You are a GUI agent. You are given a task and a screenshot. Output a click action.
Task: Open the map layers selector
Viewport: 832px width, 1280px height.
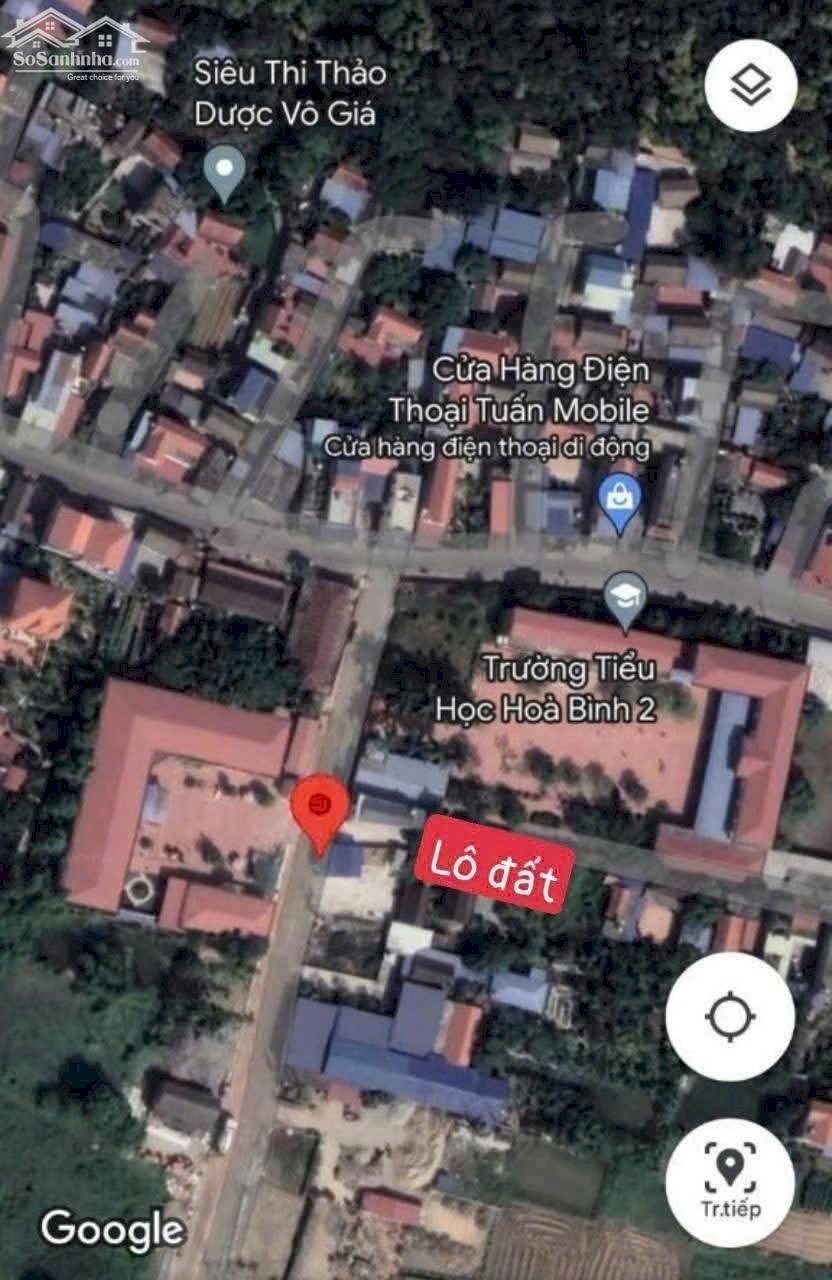(750, 85)
